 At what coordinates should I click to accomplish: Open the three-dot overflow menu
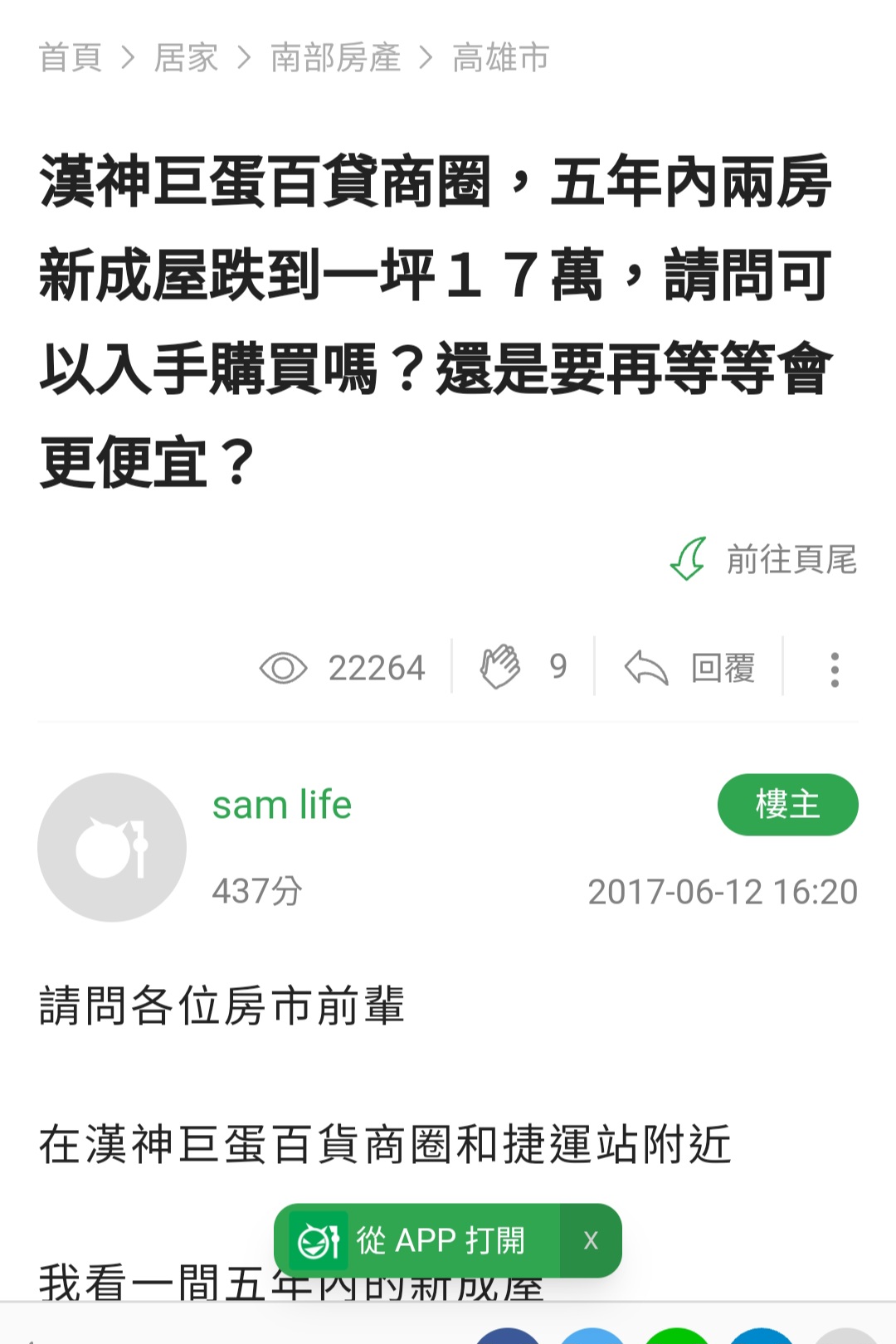pos(835,670)
